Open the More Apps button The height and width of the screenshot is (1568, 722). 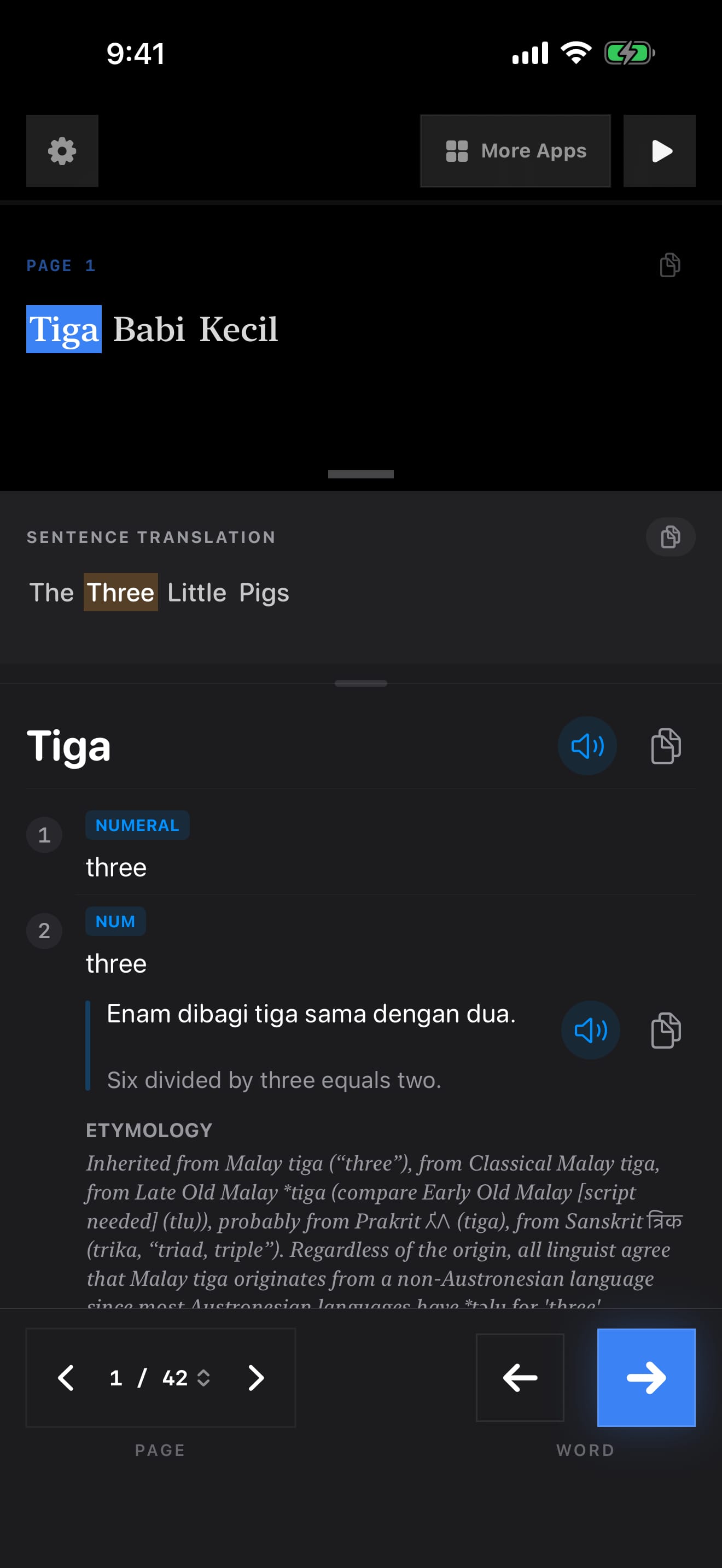point(515,151)
